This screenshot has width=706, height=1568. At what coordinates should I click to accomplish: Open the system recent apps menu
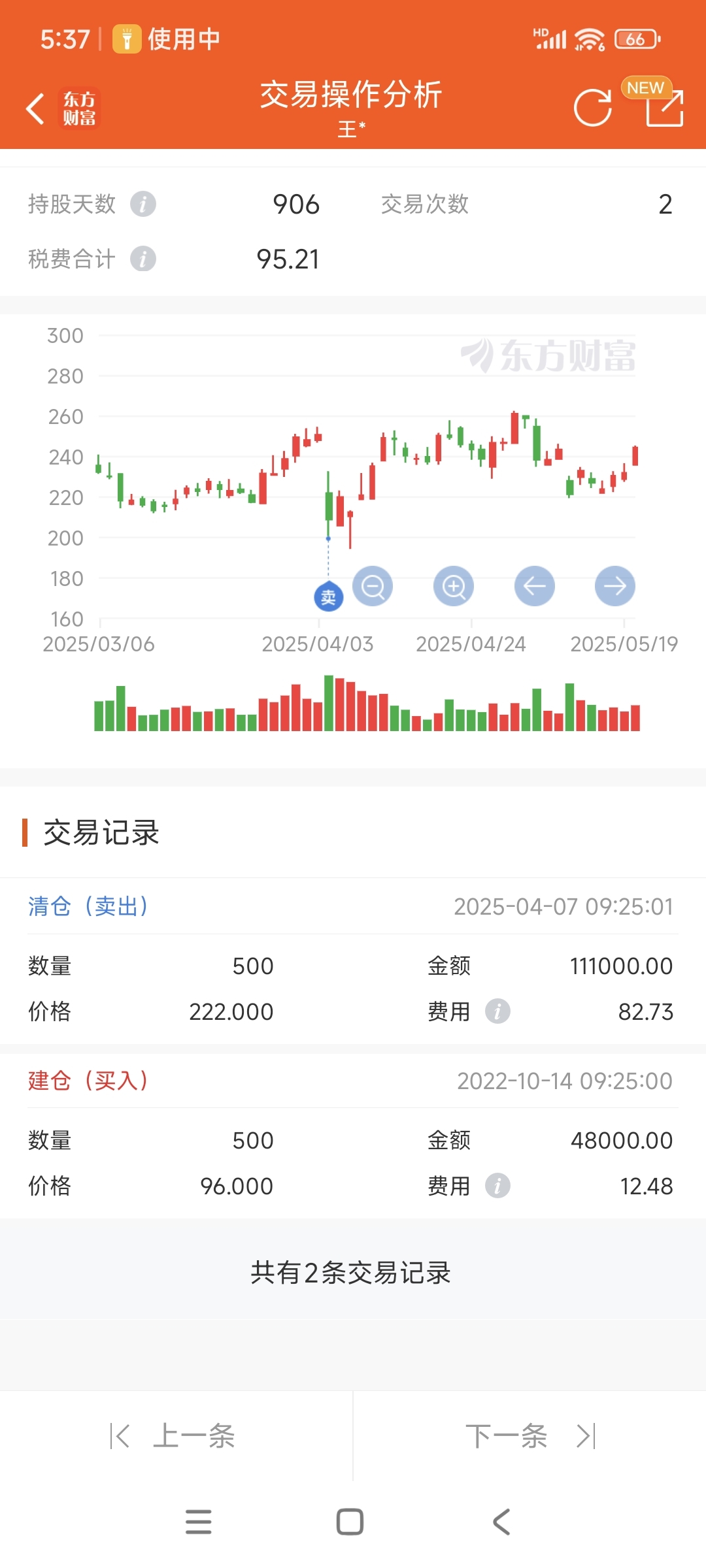(x=198, y=1522)
